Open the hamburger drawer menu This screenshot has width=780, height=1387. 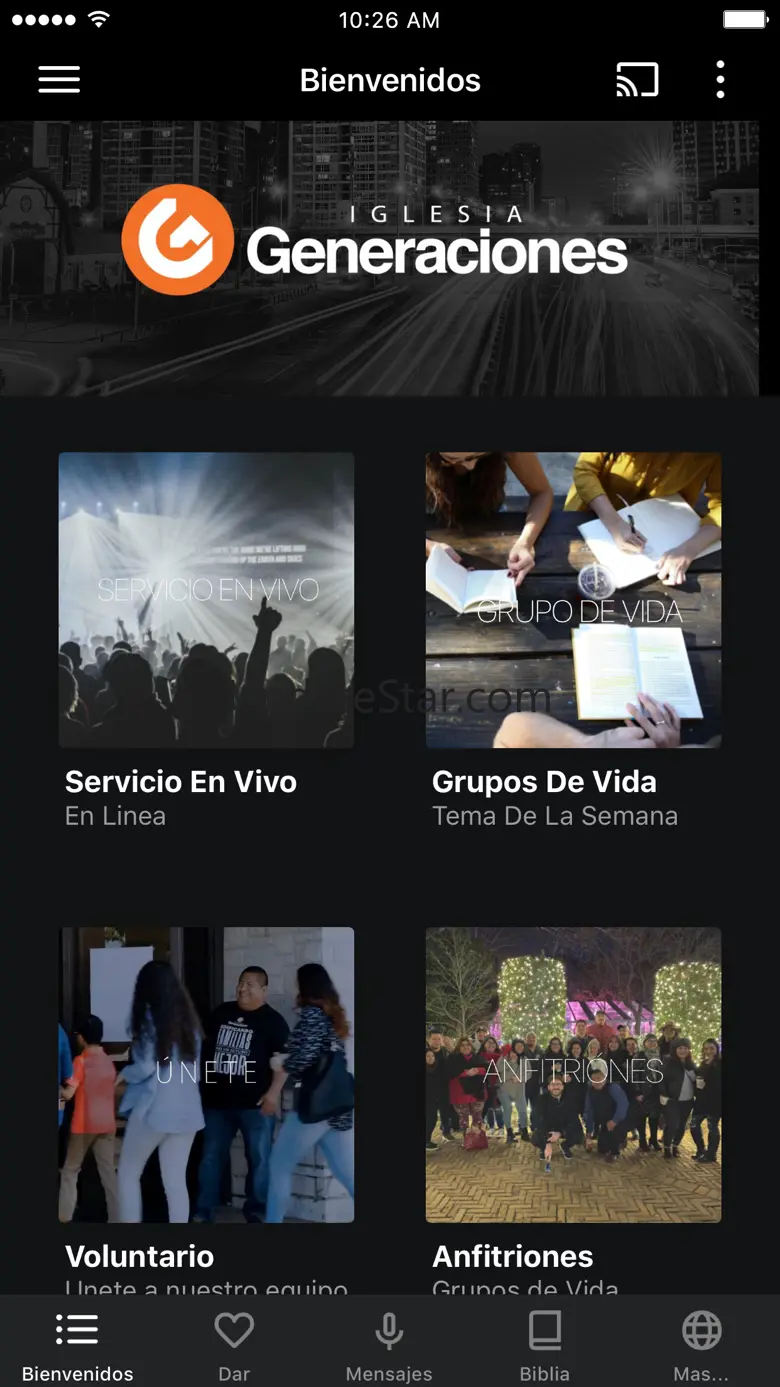click(x=59, y=80)
